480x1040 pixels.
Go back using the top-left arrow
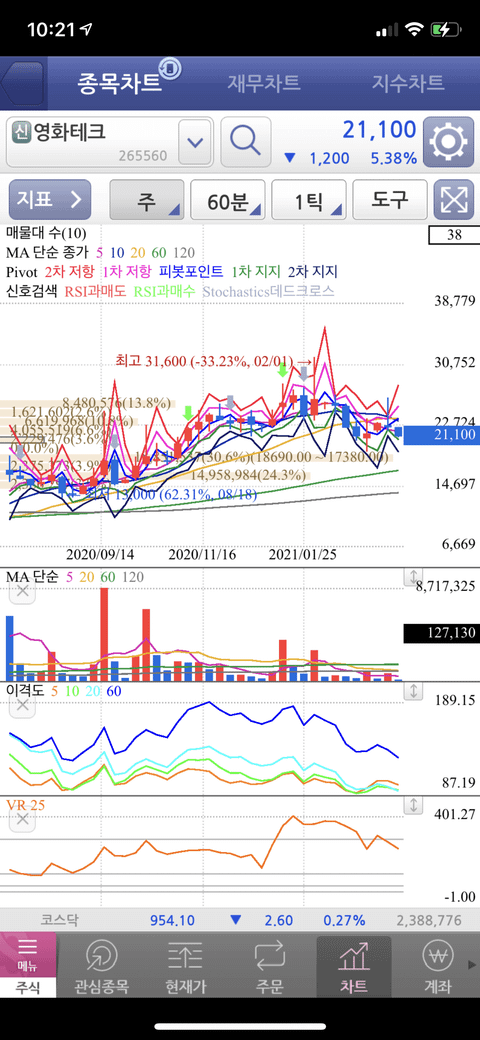tap(22, 84)
